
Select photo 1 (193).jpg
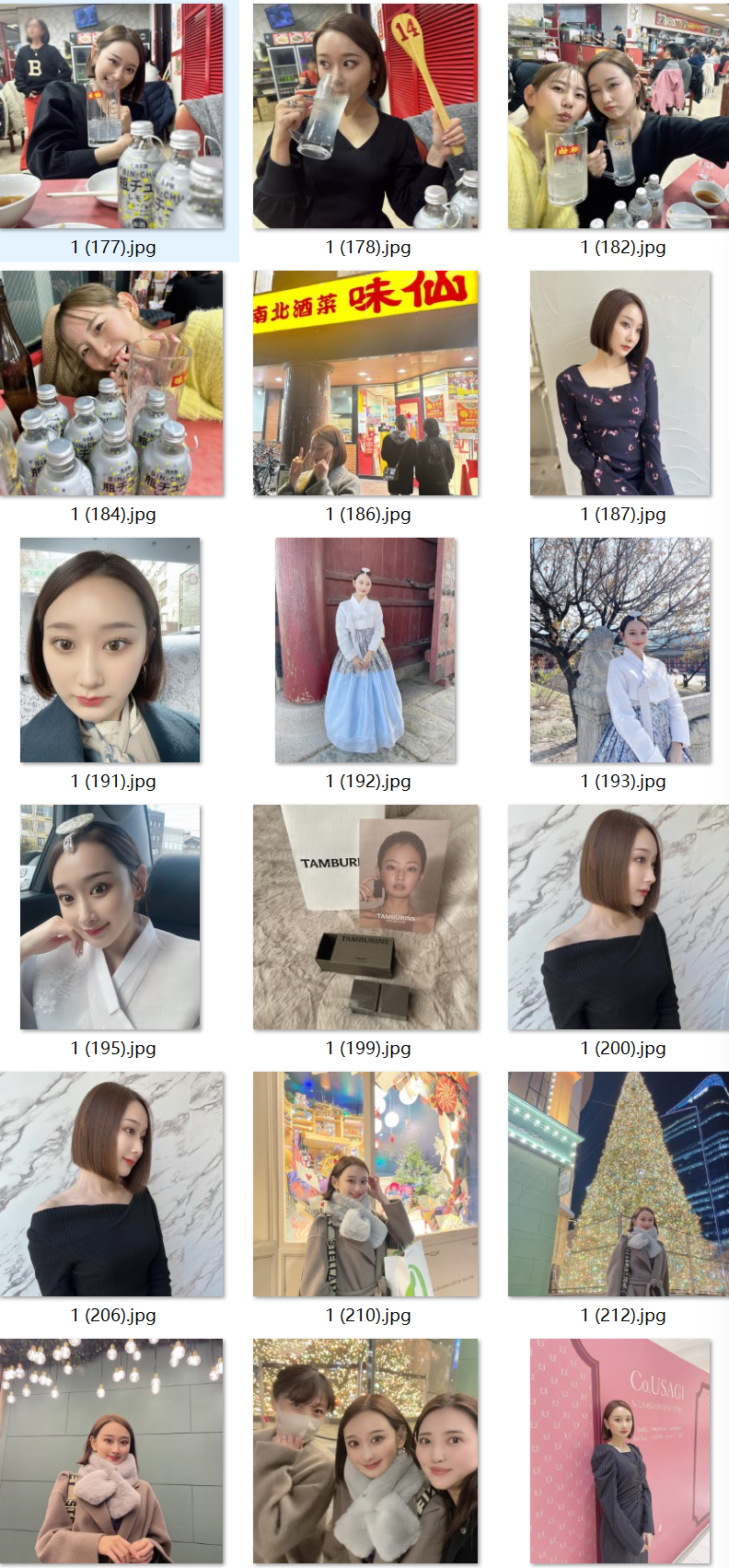(620, 650)
